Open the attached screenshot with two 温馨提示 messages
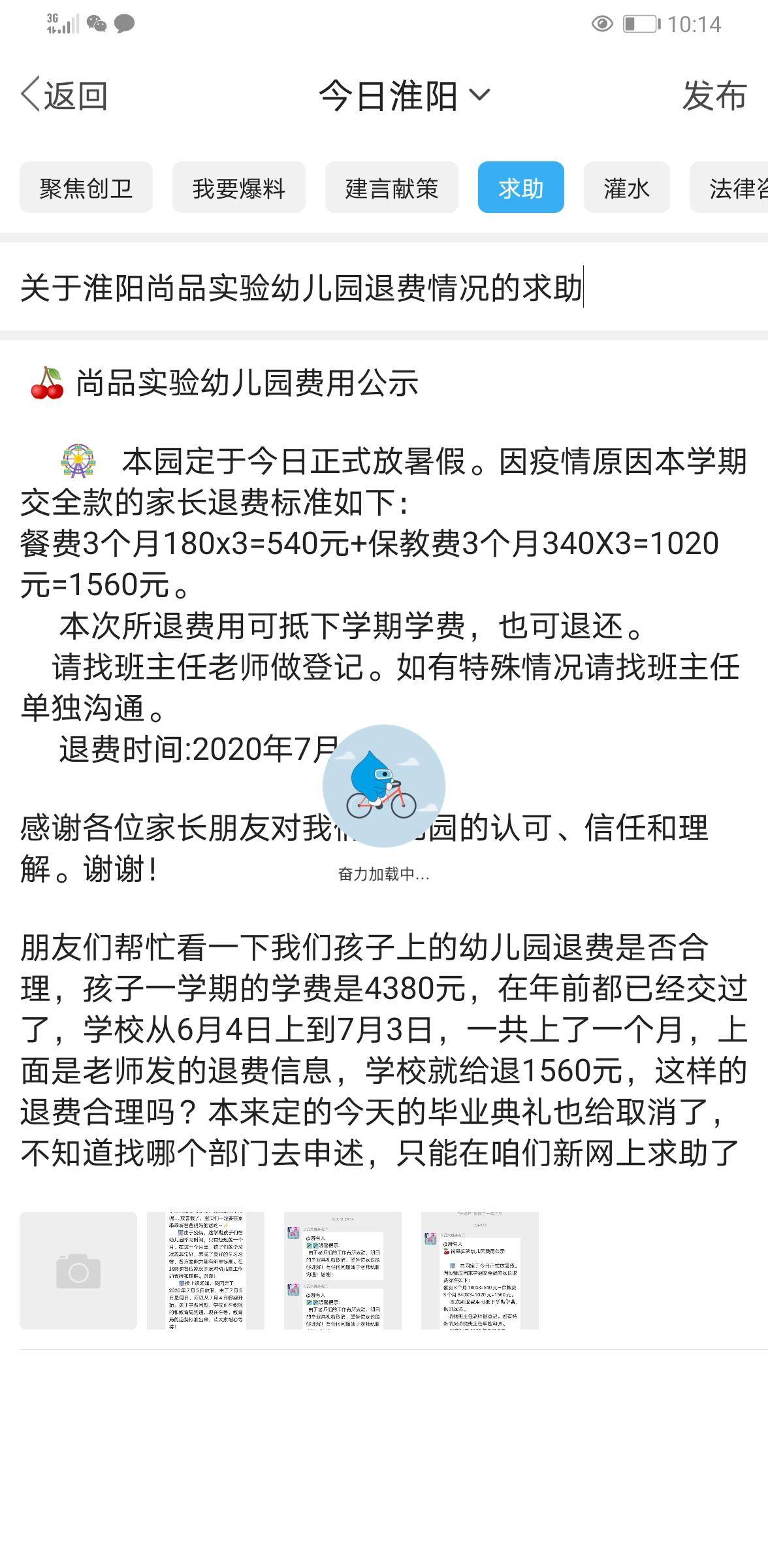This screenshot has width=768, height=1568. click(x=343, y=1271)
